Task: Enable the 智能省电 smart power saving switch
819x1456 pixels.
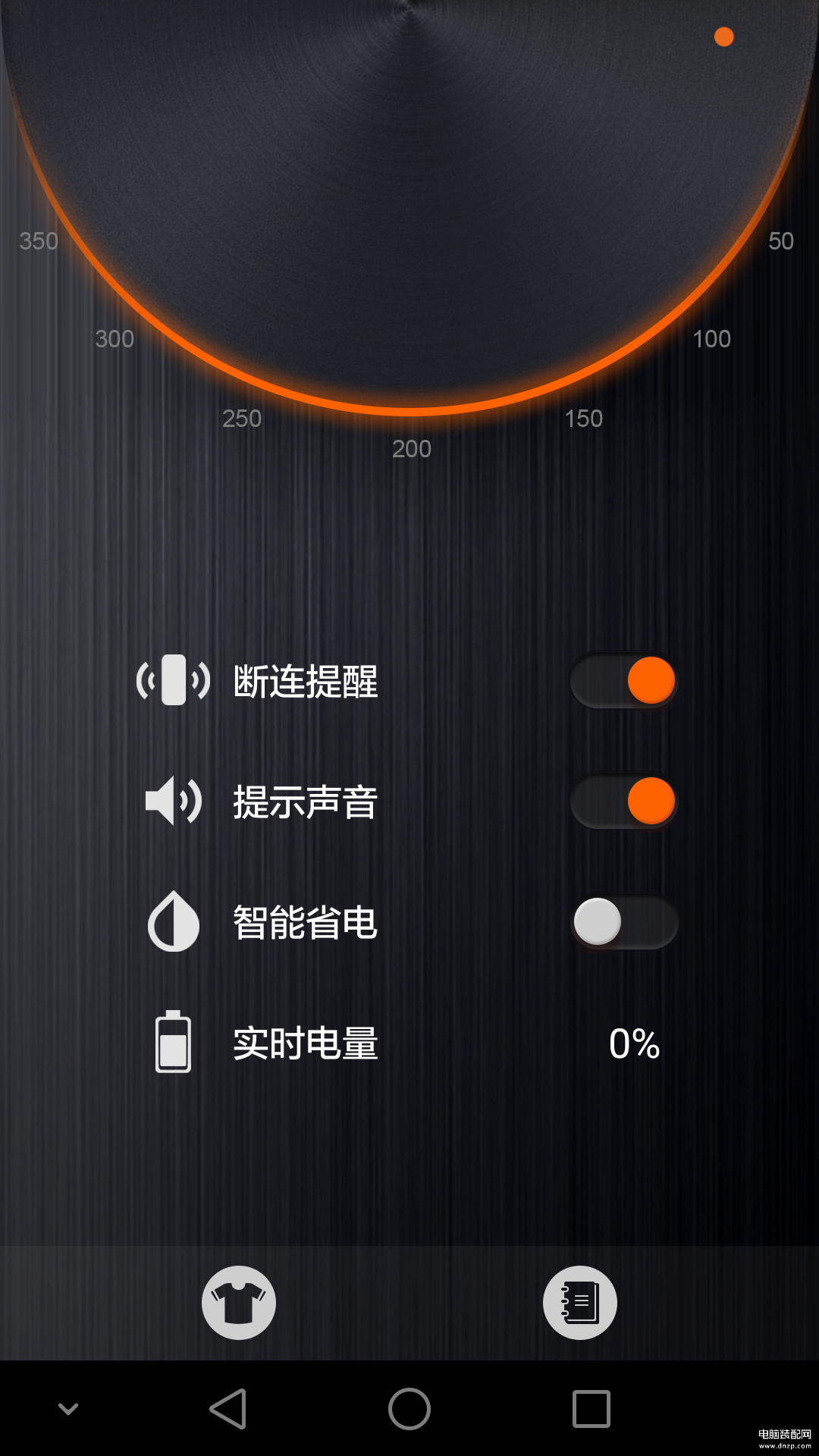Action: (624, 922)
